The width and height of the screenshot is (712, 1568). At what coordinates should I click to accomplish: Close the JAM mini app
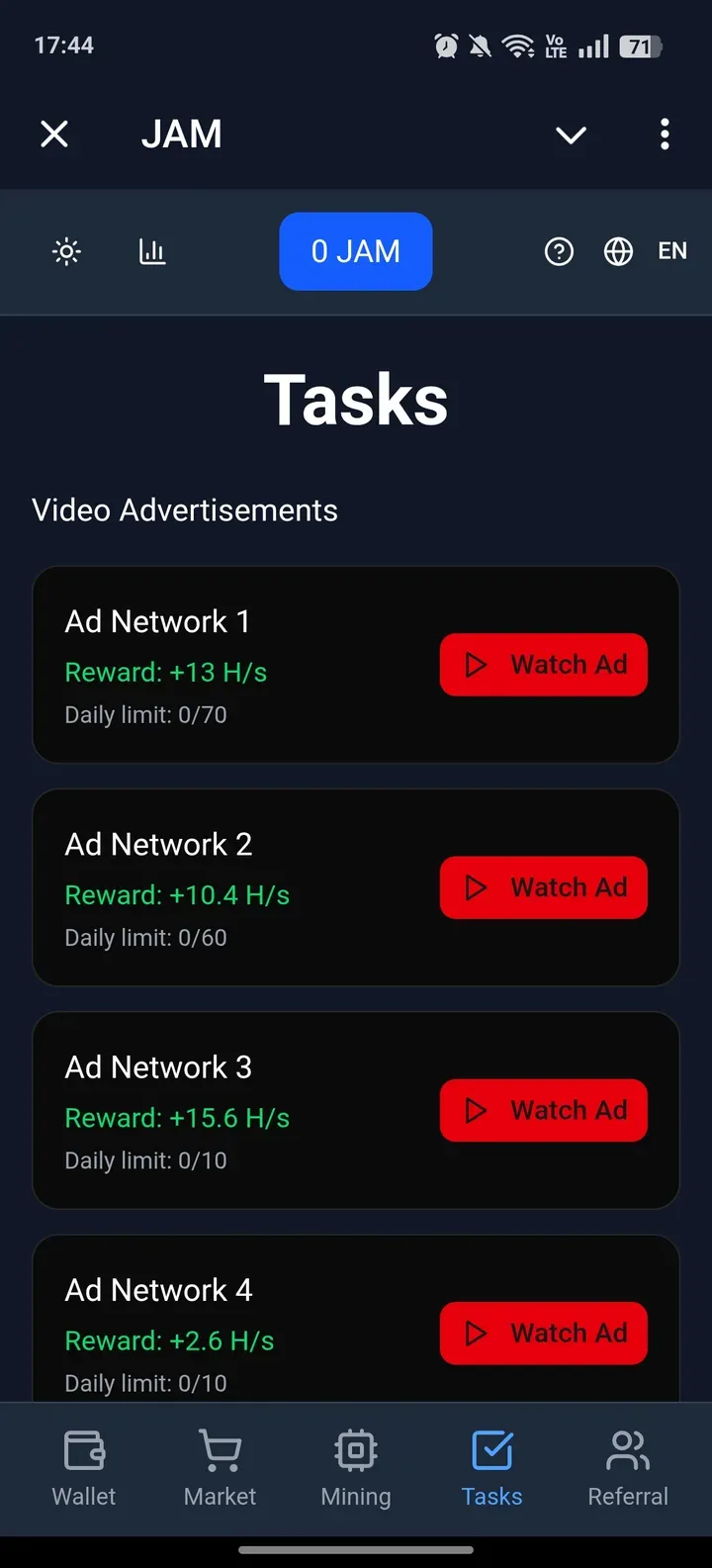pos(54,134)
